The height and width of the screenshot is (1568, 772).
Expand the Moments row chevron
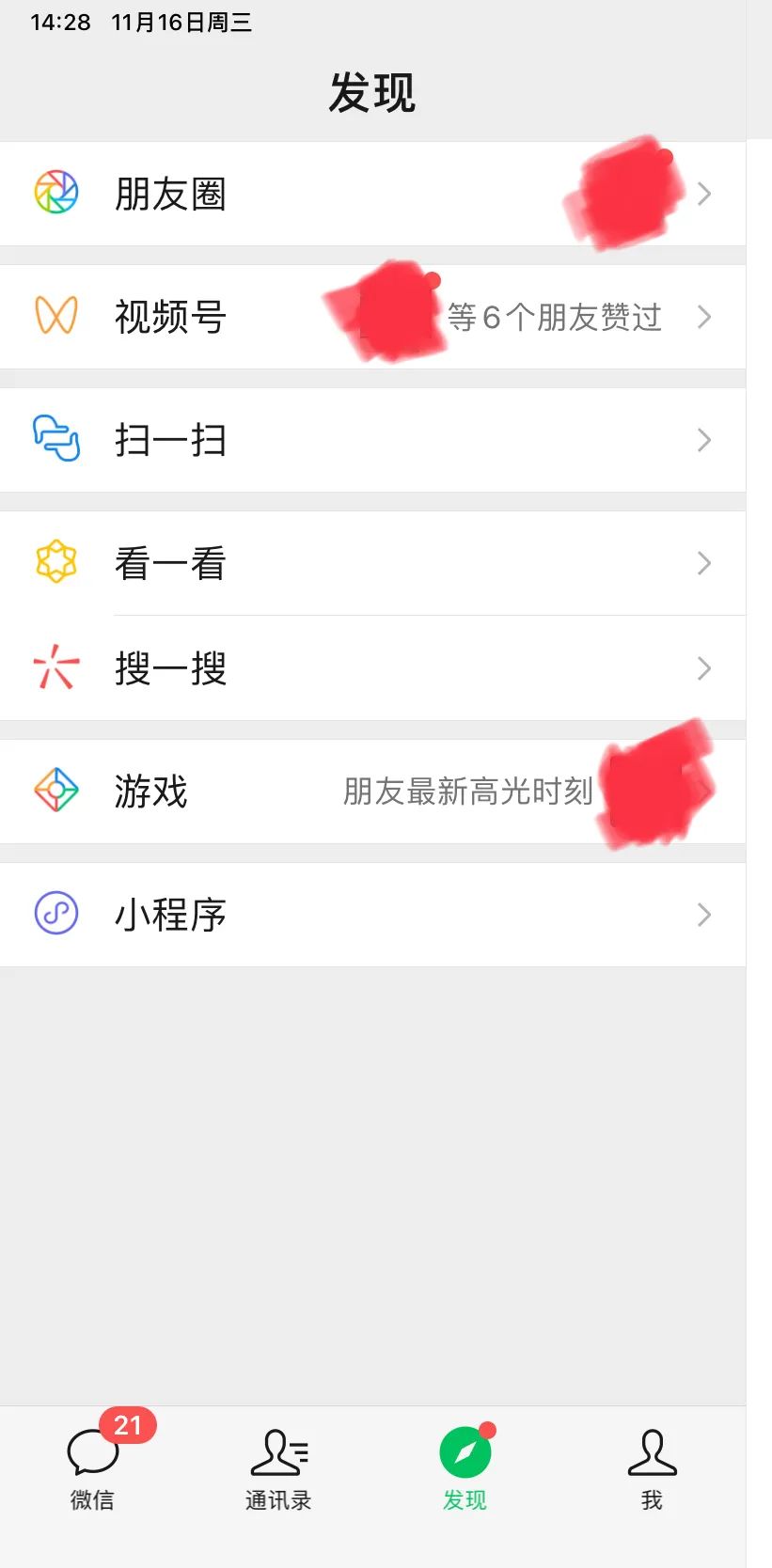[x=703, y=194]
